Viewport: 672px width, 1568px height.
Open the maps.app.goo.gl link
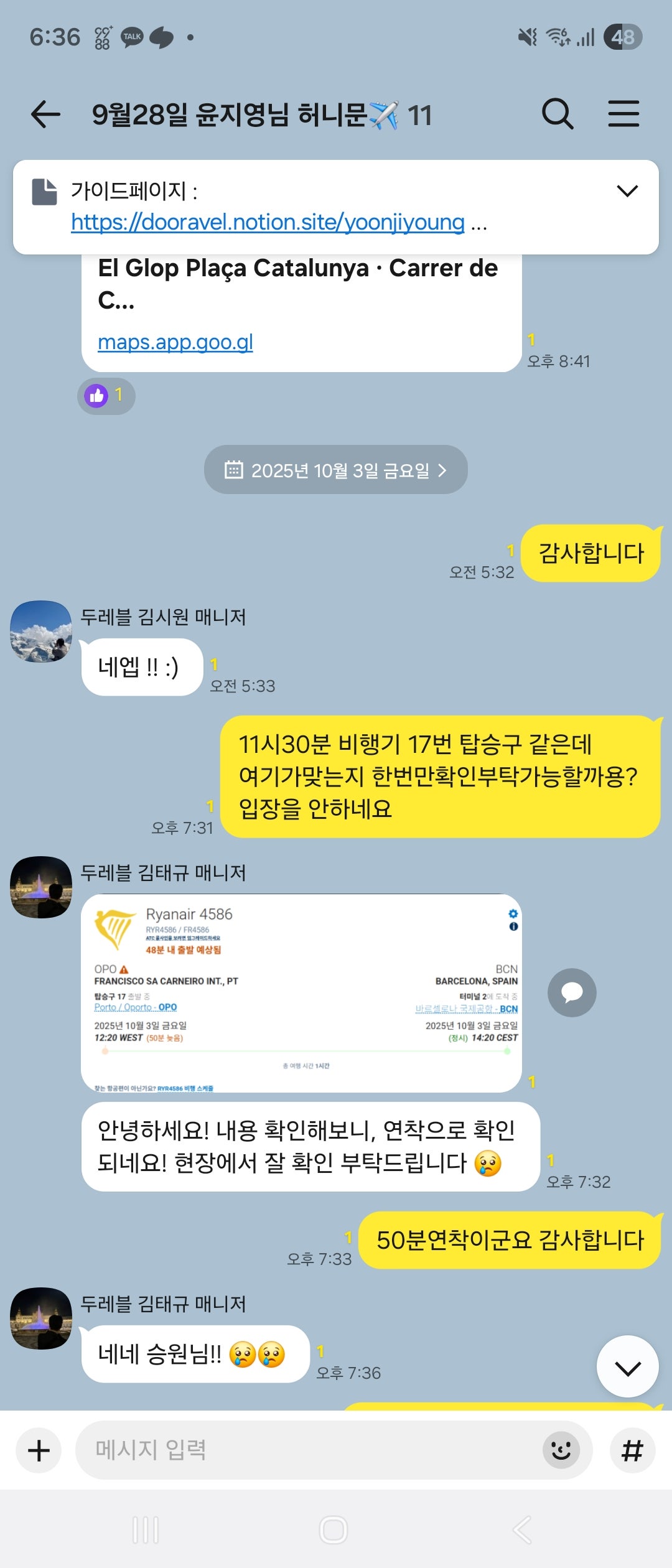coord(175,342)
